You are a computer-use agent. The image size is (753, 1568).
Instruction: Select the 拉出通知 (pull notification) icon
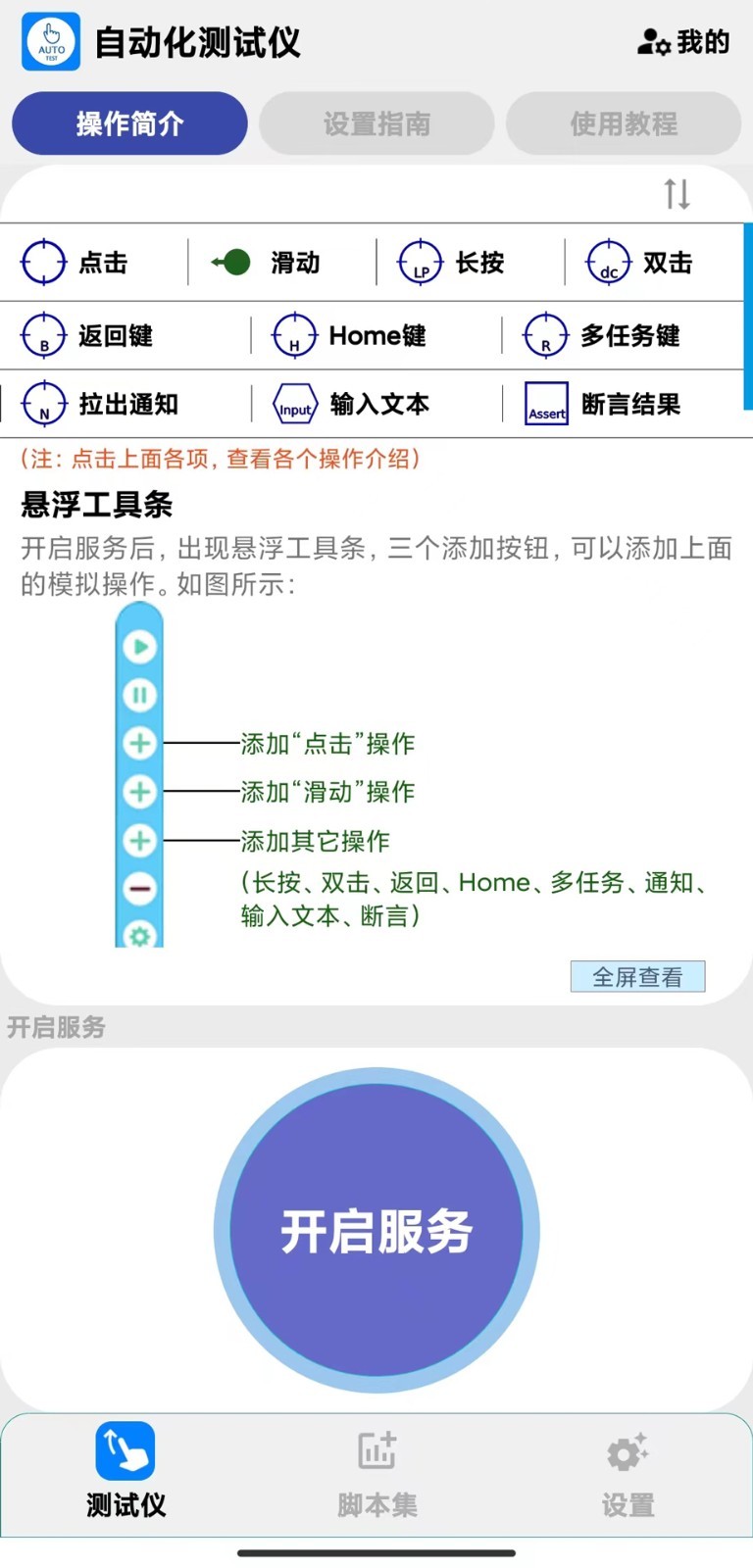click(43, 404)
